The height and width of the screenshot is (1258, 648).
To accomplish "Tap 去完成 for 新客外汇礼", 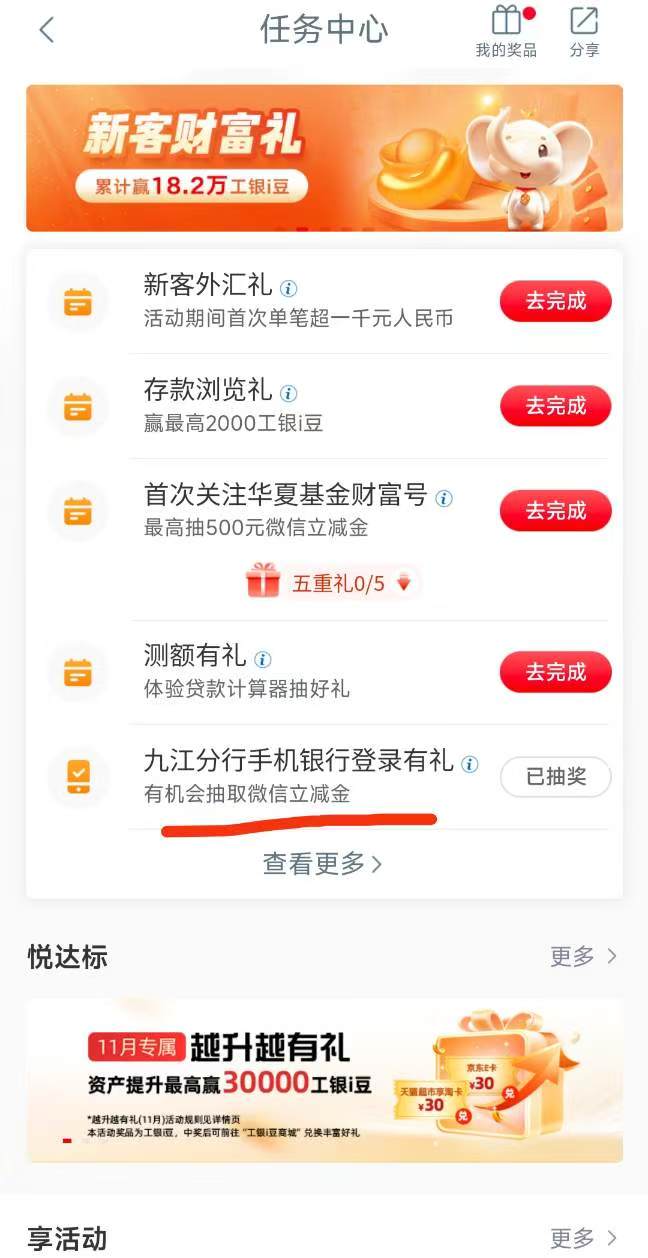I will [555, 301].
